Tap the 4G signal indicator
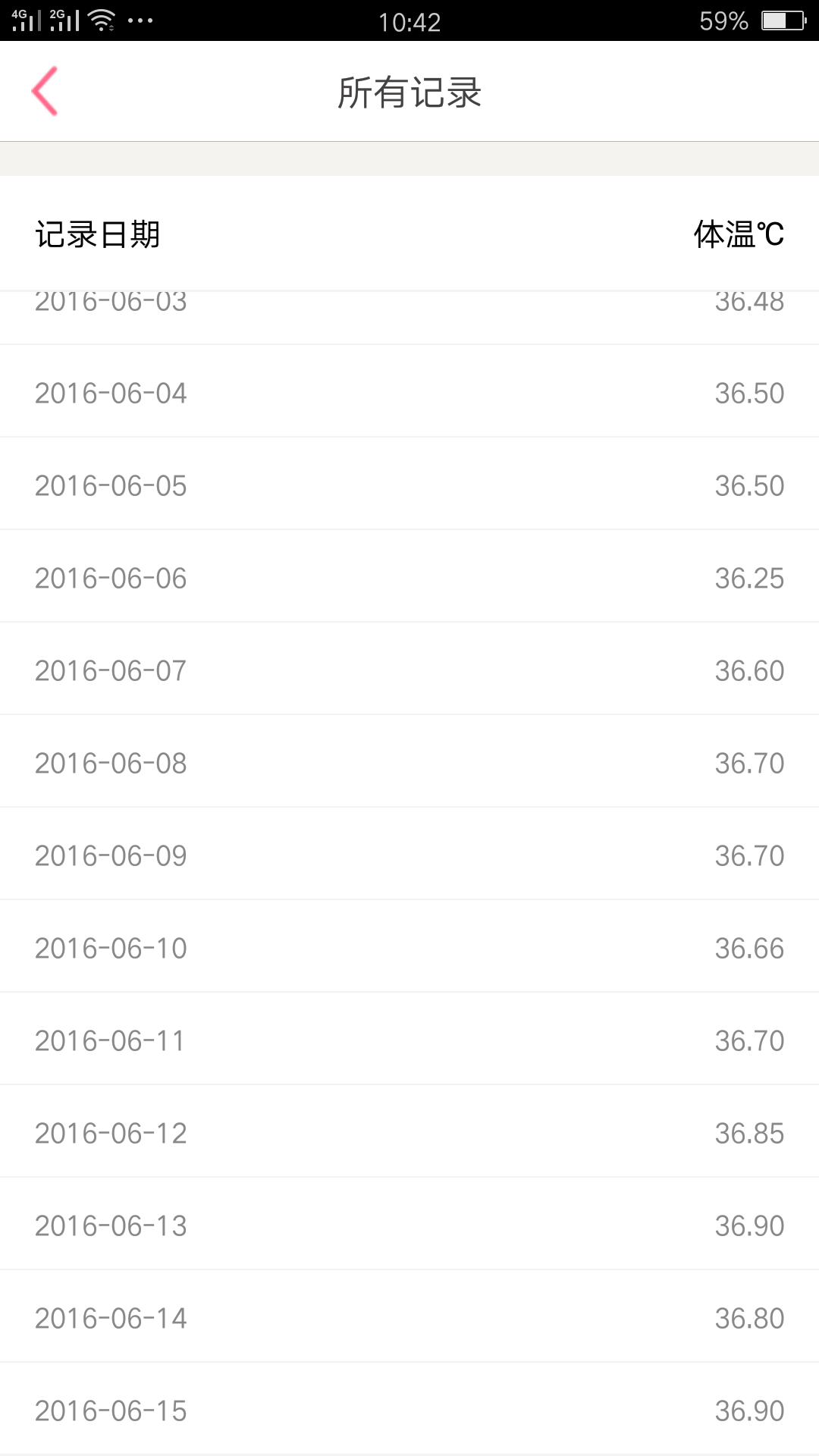Image resolution: width=819 pixels, height=1456 pixels. coord(25,19)
